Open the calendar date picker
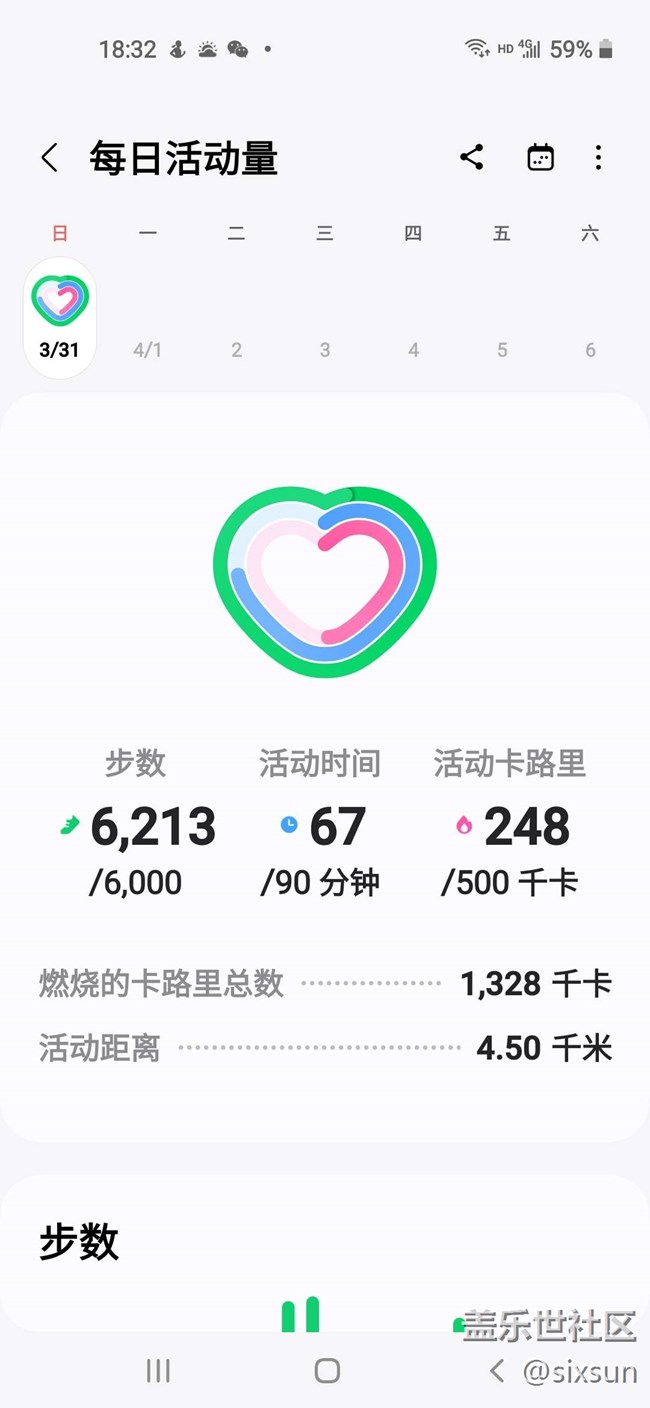650x1408 pixels. [x=540, y=157]
